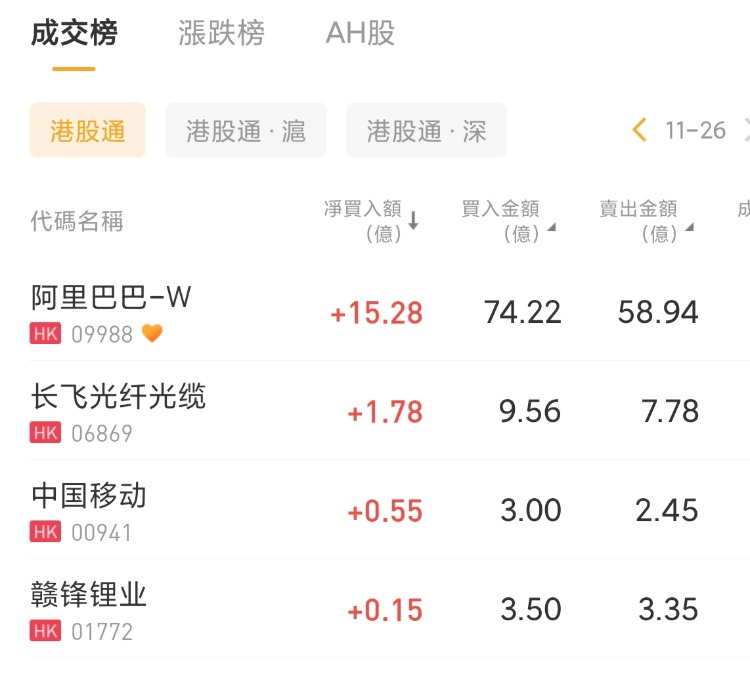Viewport: 750px width, 674px height.
Task: Open the AH股 tab
Action: pos(360,34)
